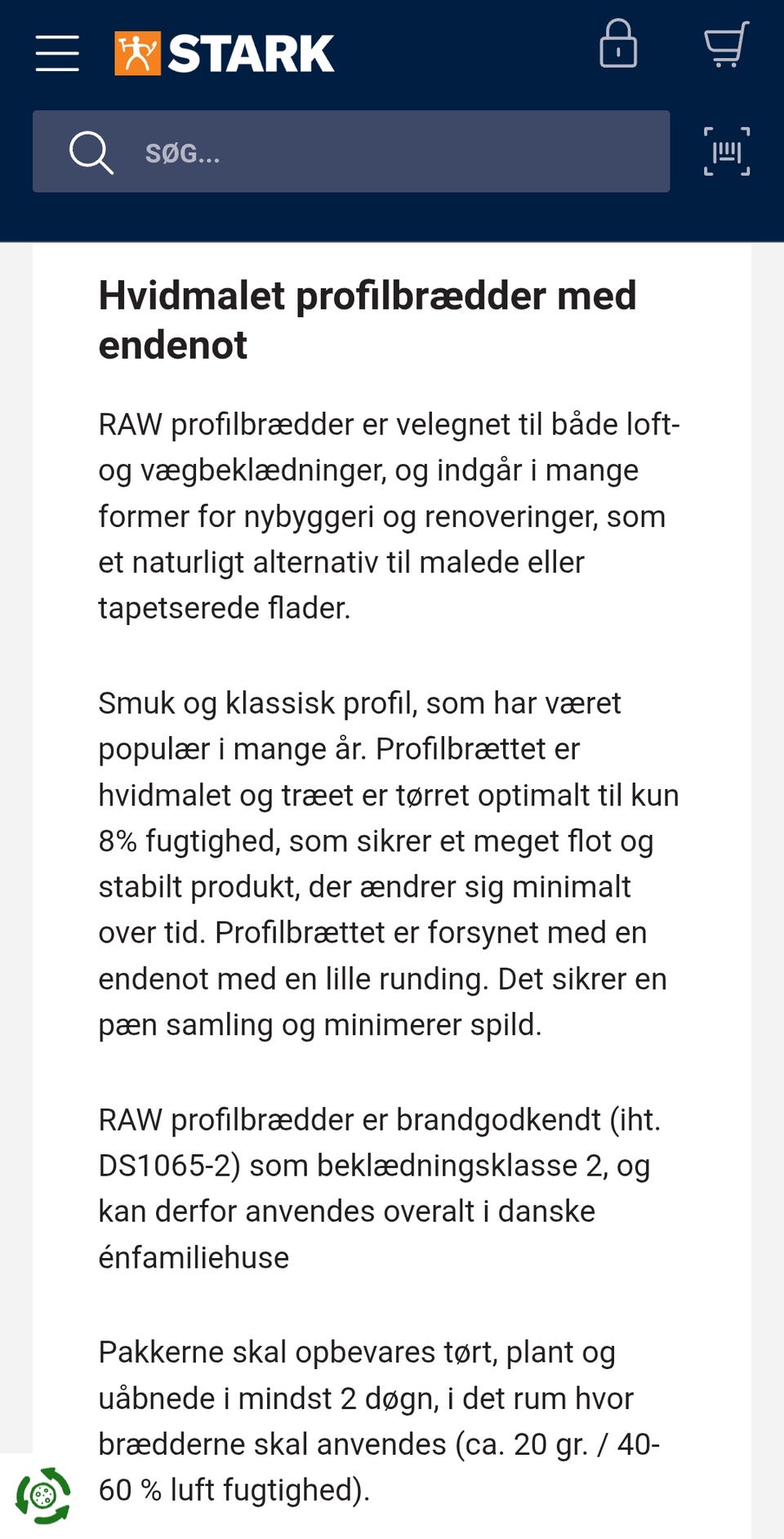The image size is (784, 1539).
Task: Open the green cookie settings badge
Action: (x=42, y=1496)
